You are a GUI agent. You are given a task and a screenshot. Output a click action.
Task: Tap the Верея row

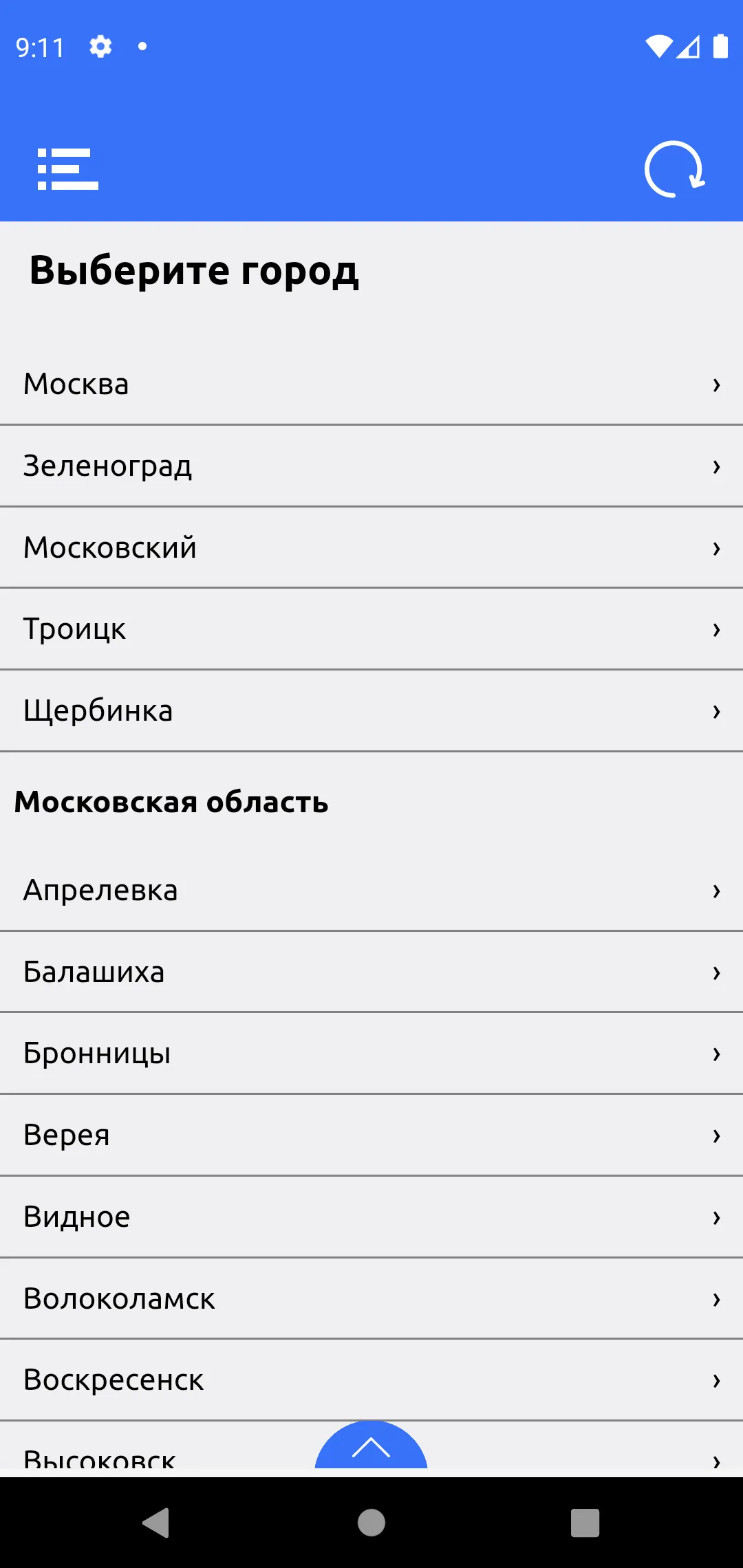(x=371, y=1135)
